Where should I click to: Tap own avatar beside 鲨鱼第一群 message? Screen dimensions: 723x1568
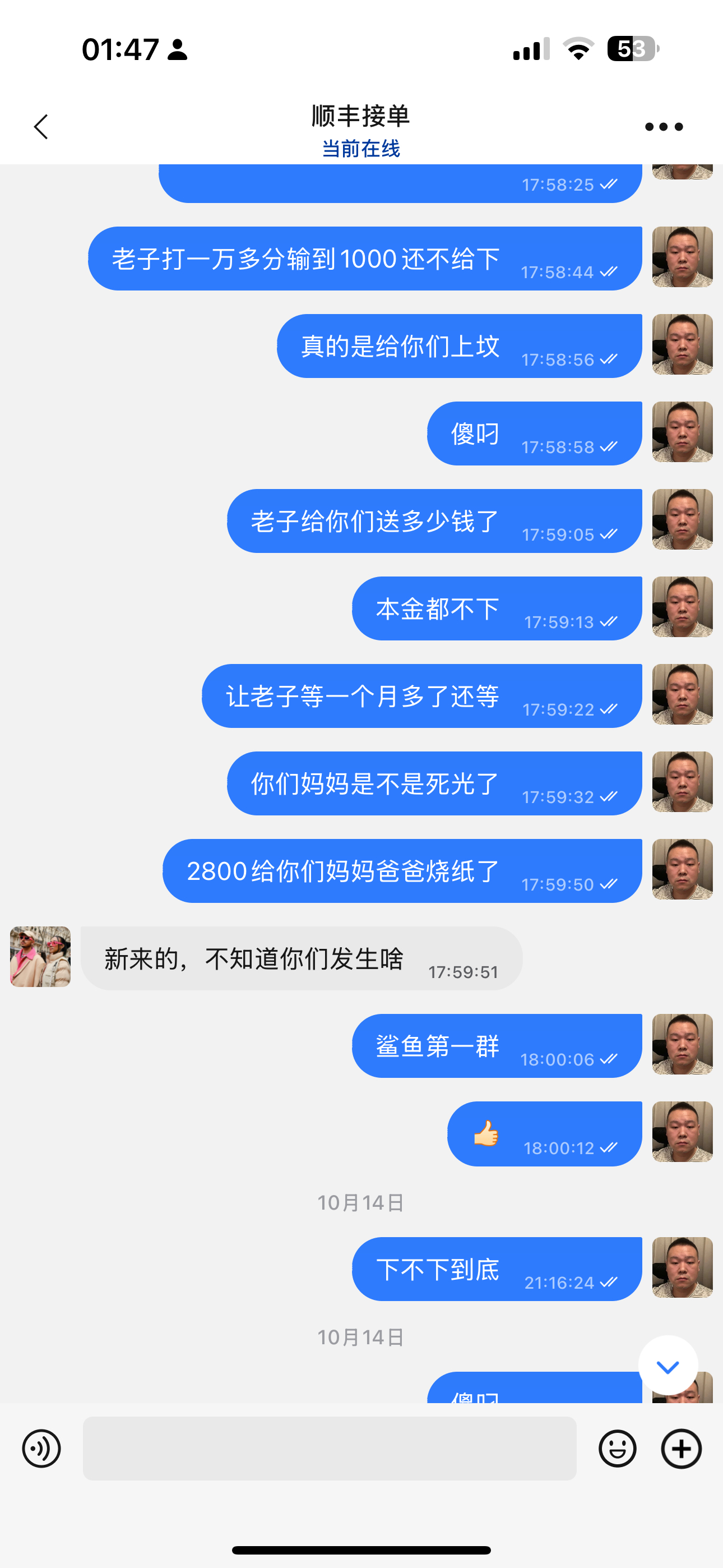[x=682, y=1044]
